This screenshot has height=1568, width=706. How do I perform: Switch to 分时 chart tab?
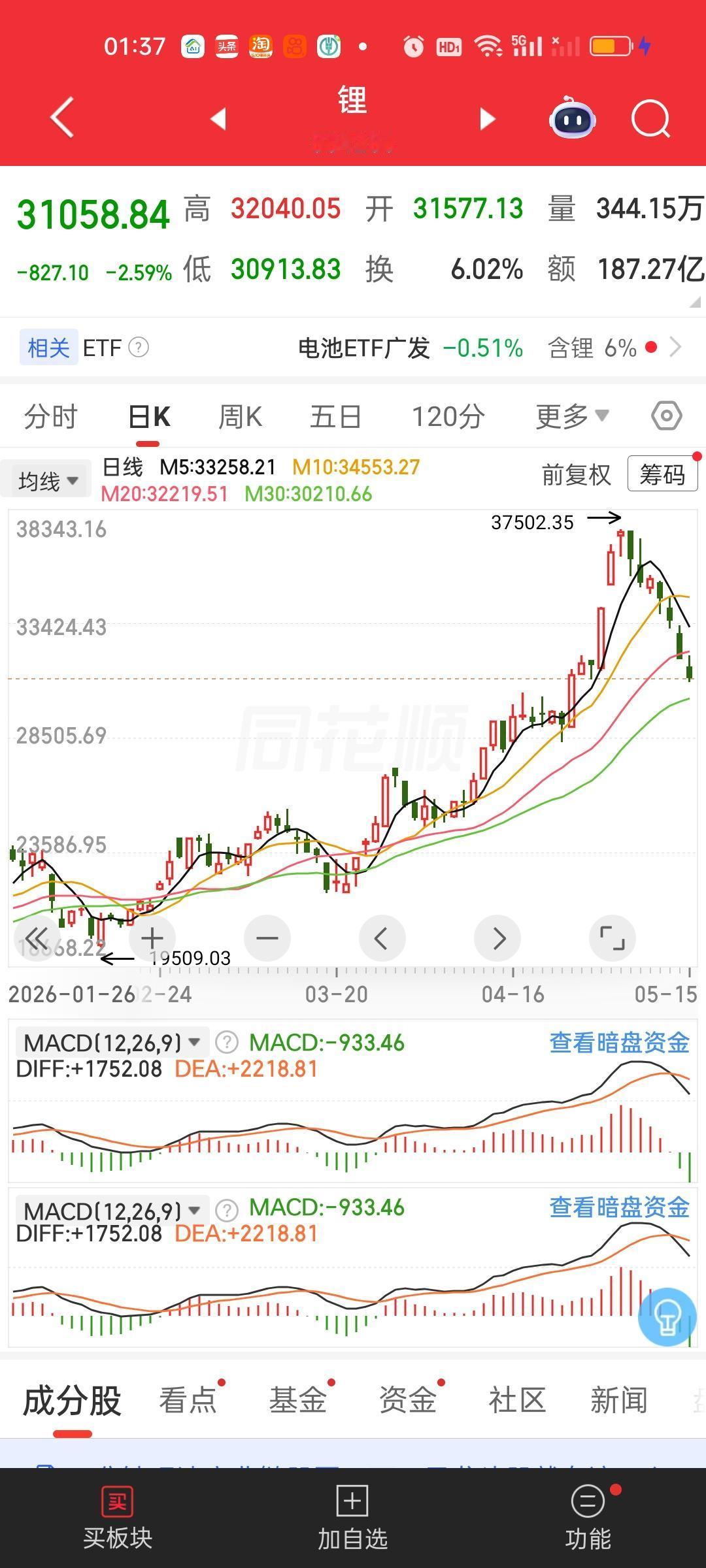pyautogui.click(x=50, y=416)
